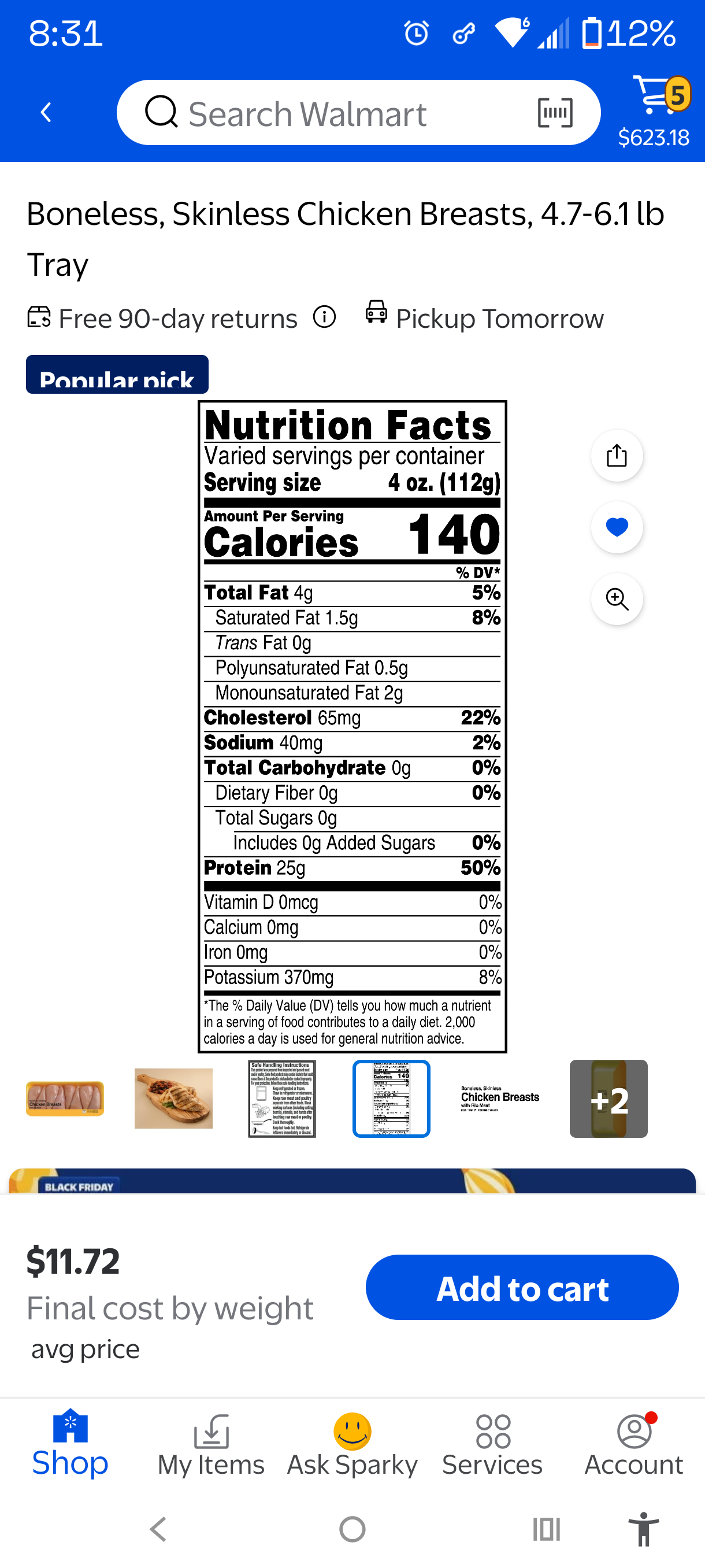View the cooked chicken on board thumbnail
This screenshot has height=1568, width=705.
[x=173, y=1099]
